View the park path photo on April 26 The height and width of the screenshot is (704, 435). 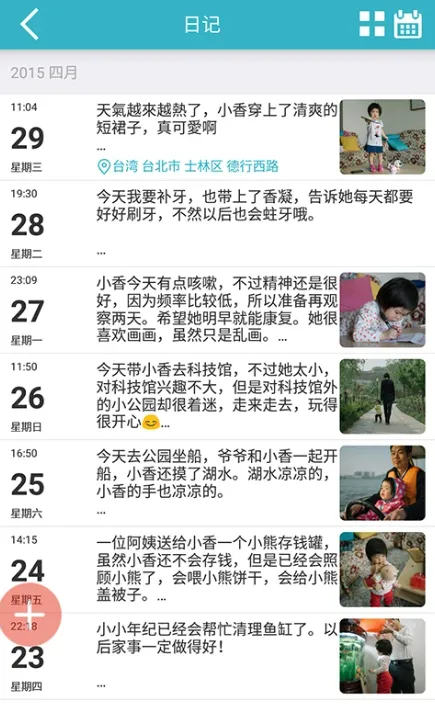(382, 396)
